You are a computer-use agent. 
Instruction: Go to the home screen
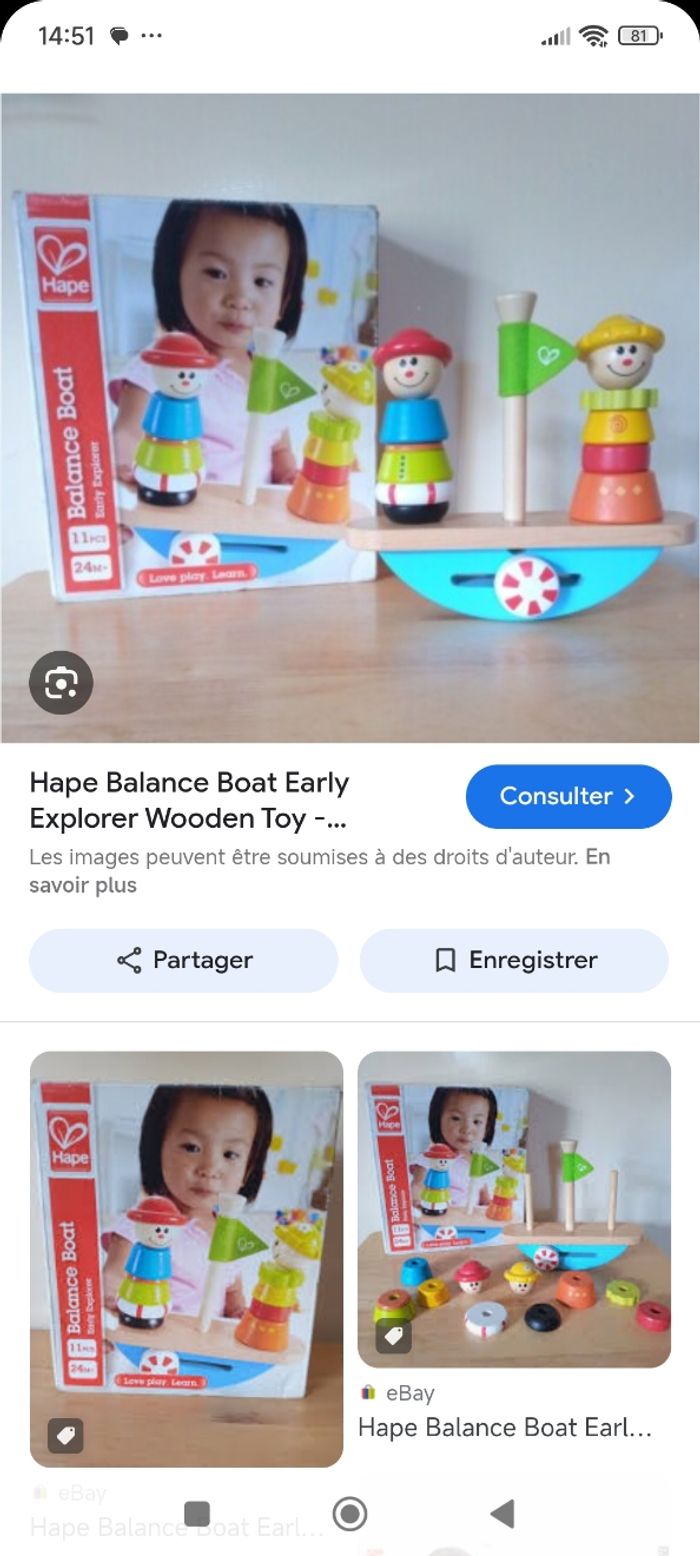[x=350, y=1514]
